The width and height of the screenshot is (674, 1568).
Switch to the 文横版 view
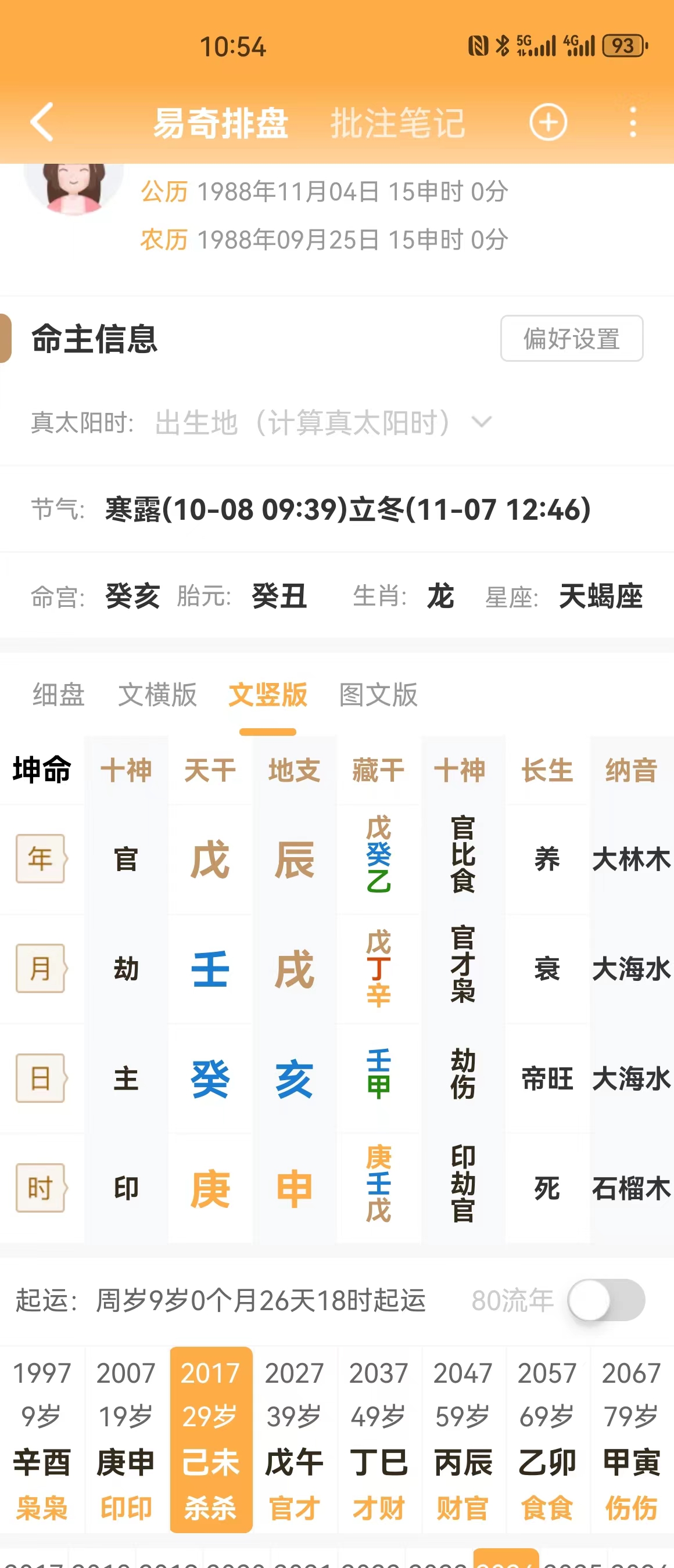tap(157, 695)
